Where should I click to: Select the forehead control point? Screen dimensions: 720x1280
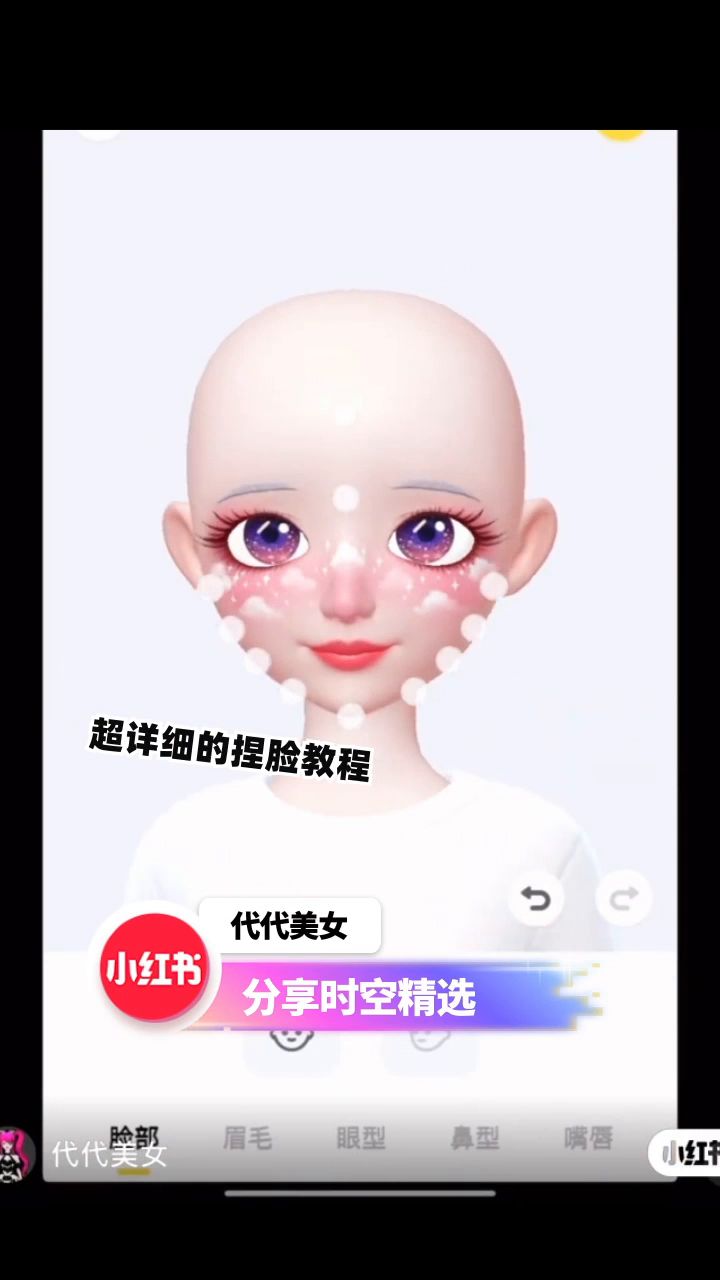point(344,414)
